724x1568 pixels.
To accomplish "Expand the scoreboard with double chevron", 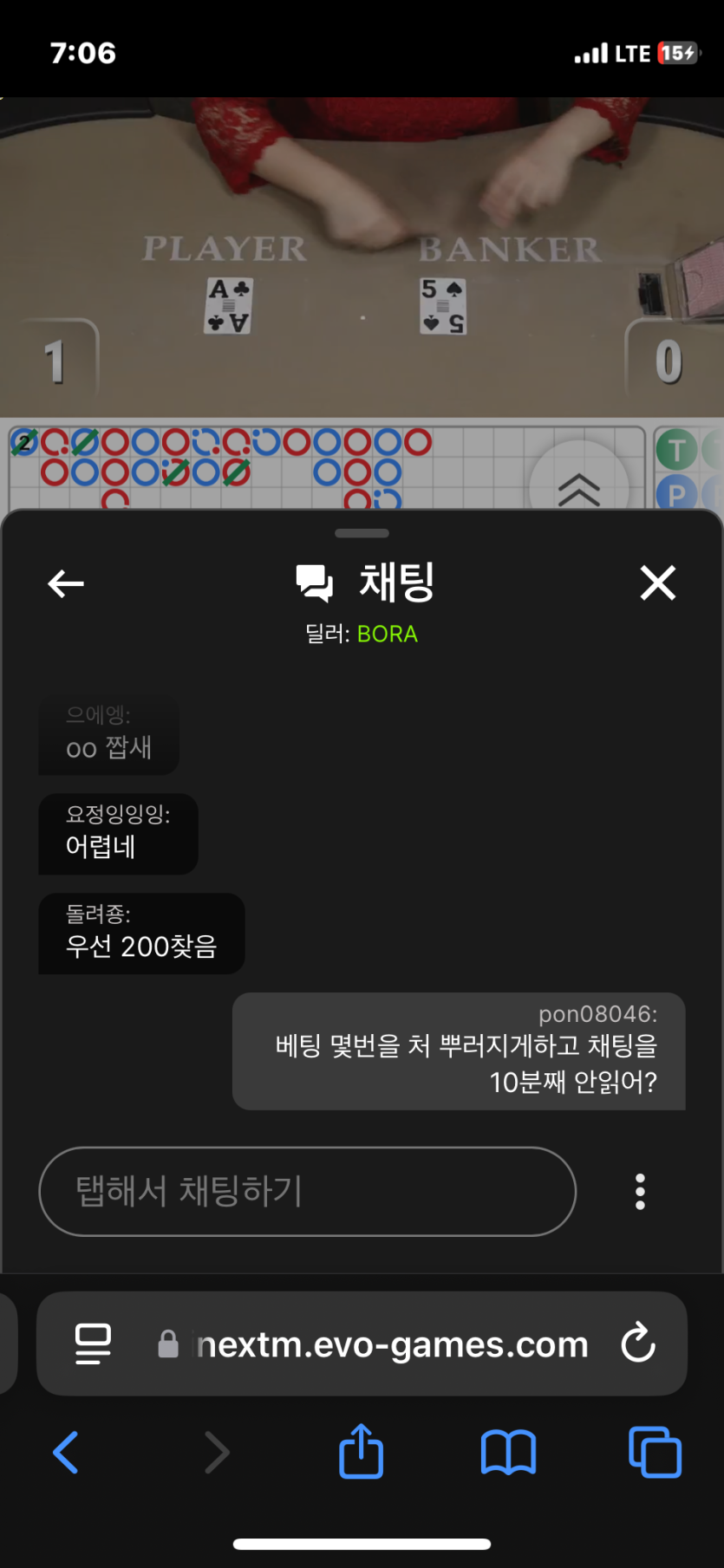I will pyautogui.click(x=578, y=490).
